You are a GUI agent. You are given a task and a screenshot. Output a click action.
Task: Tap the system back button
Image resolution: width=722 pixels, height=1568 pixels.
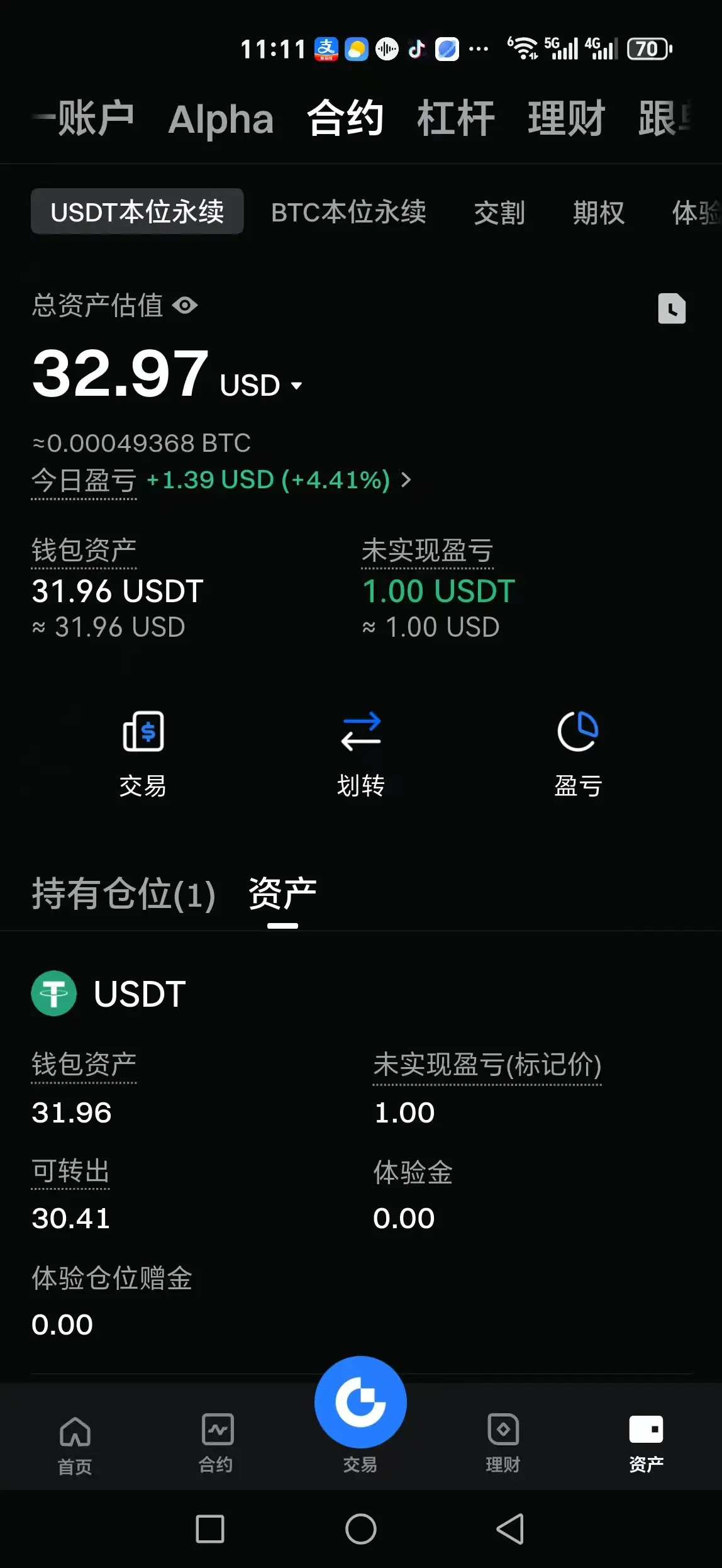(510, 1529)
